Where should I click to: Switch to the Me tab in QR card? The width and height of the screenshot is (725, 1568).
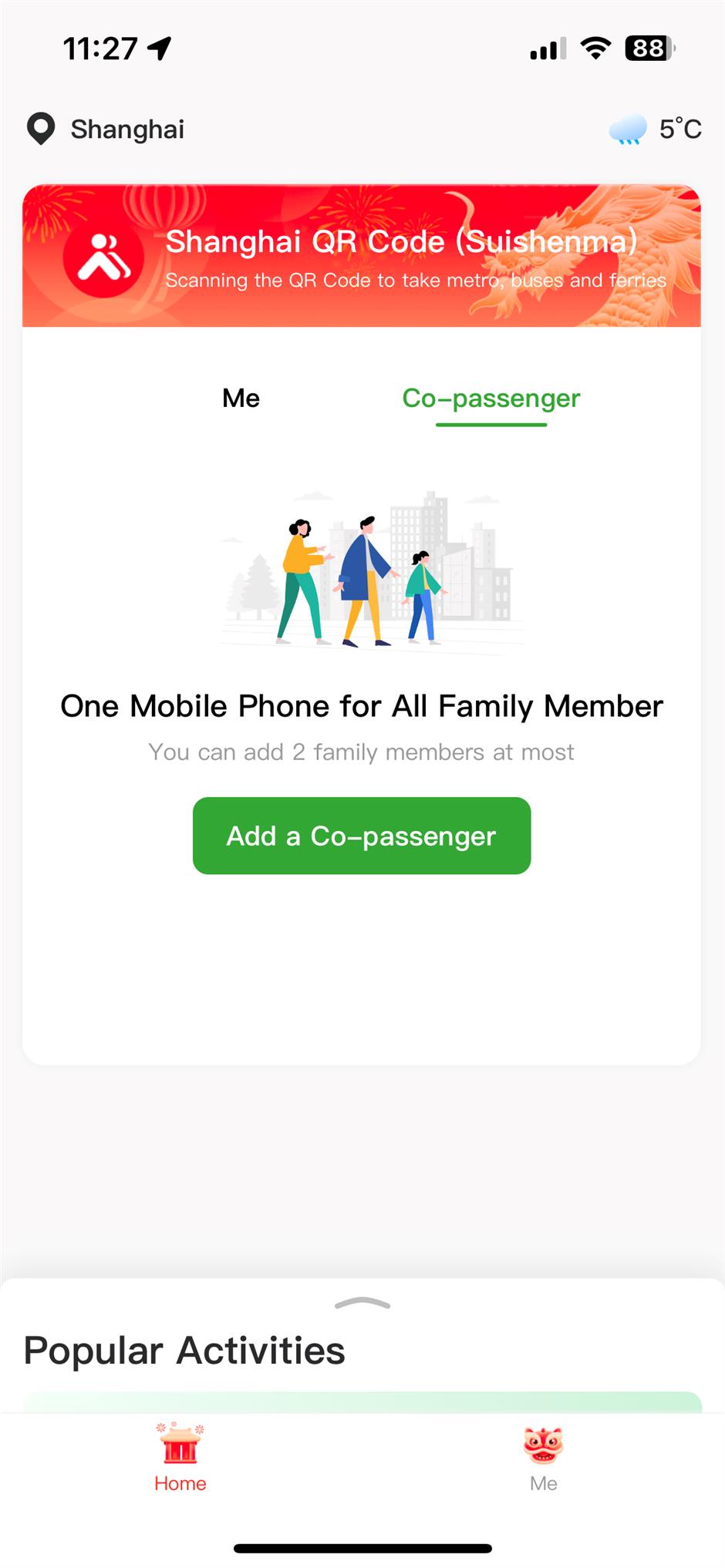pos(241,399)
